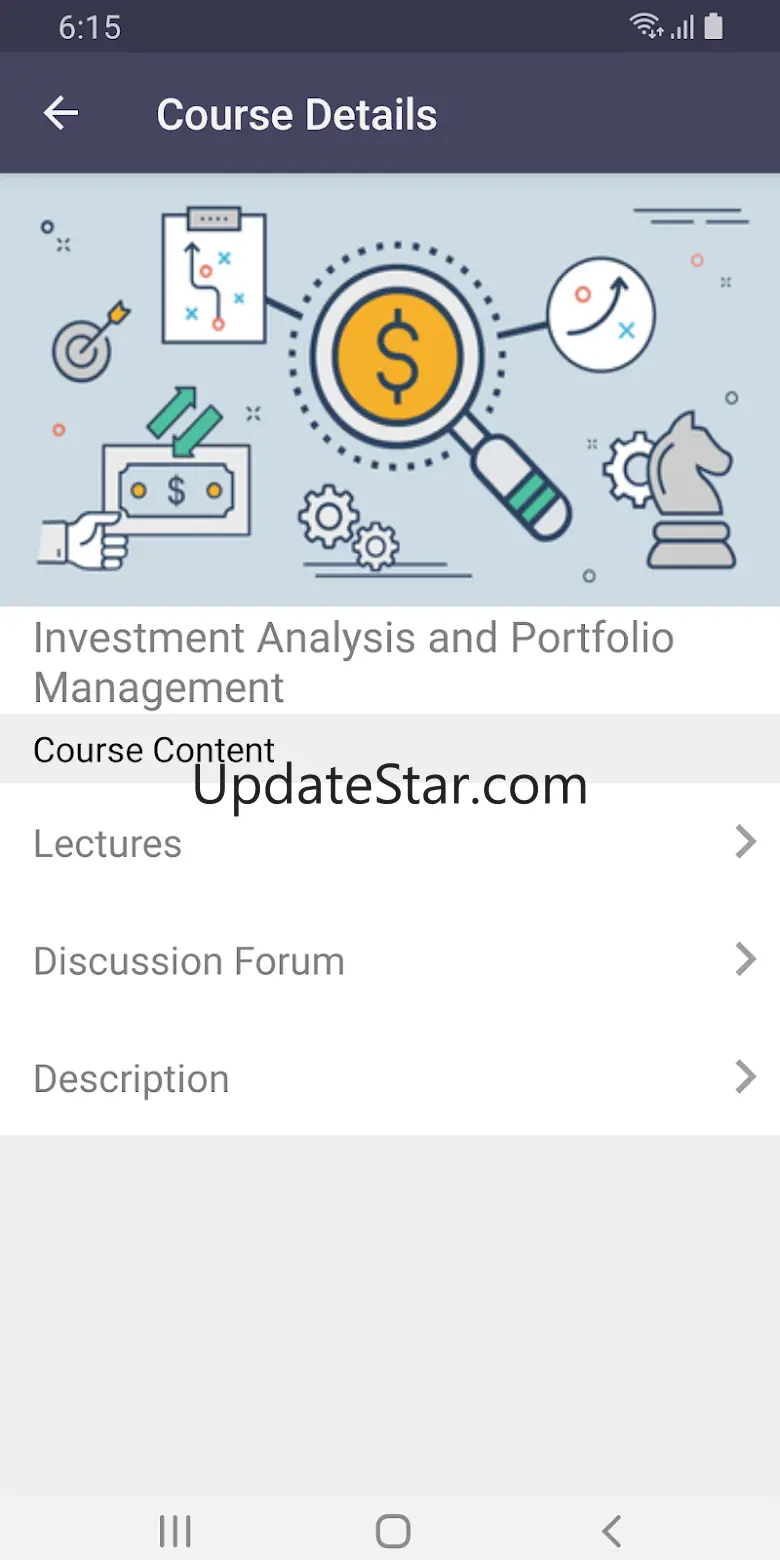Open the Discussion Forum
Viewport: 780px width, 1560px height.
pyautogui.click(x=390, y=961)
